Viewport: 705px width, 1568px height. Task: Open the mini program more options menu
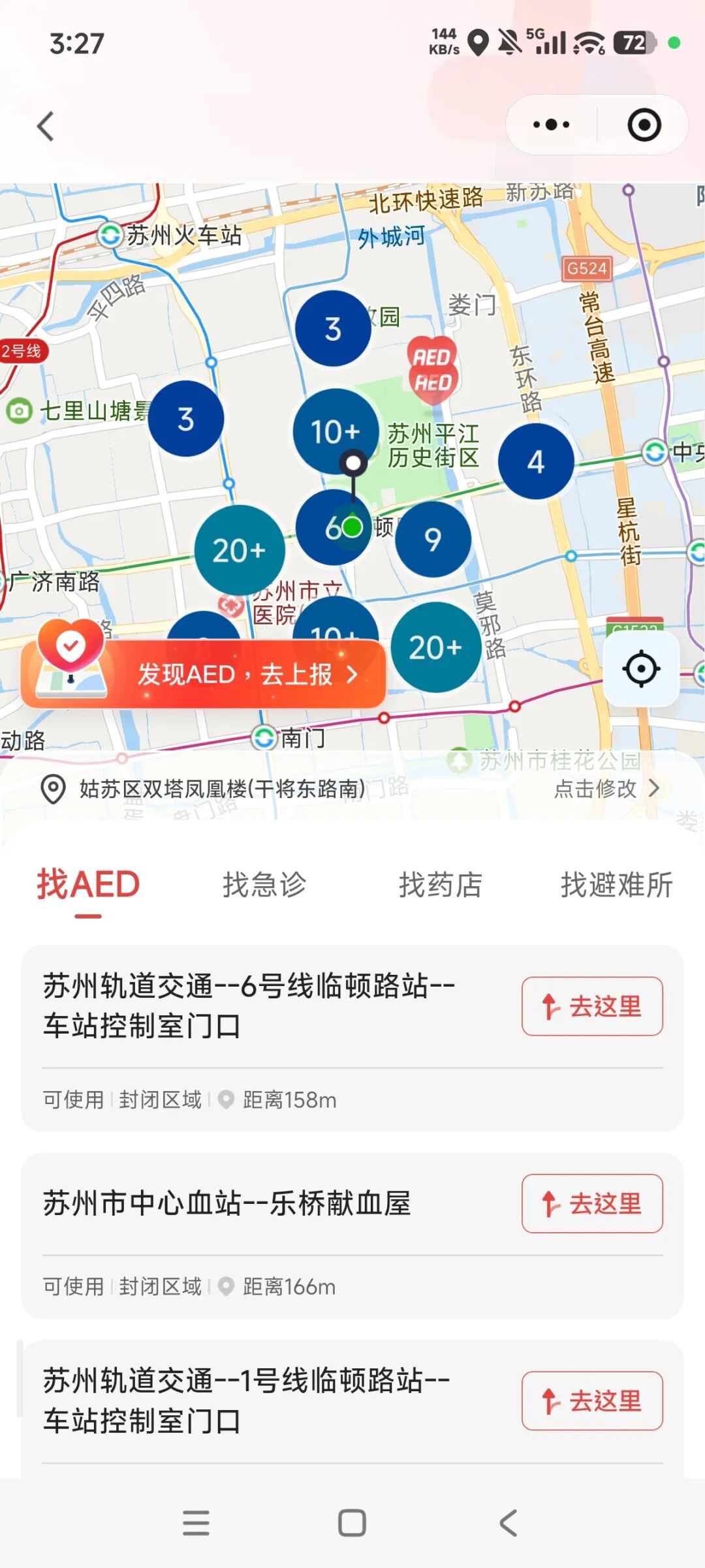tap(552, 125)
